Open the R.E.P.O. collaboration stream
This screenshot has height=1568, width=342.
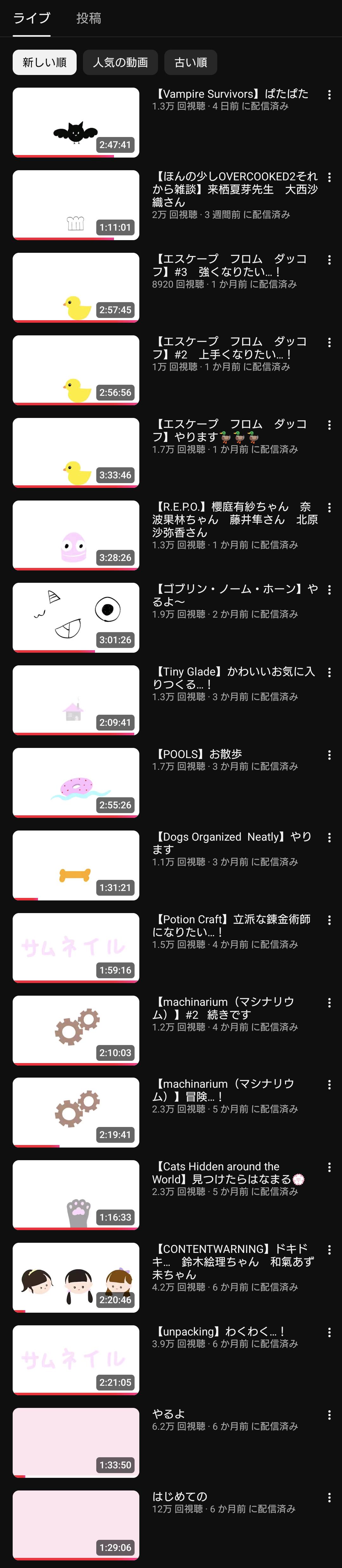pos(76,535)
